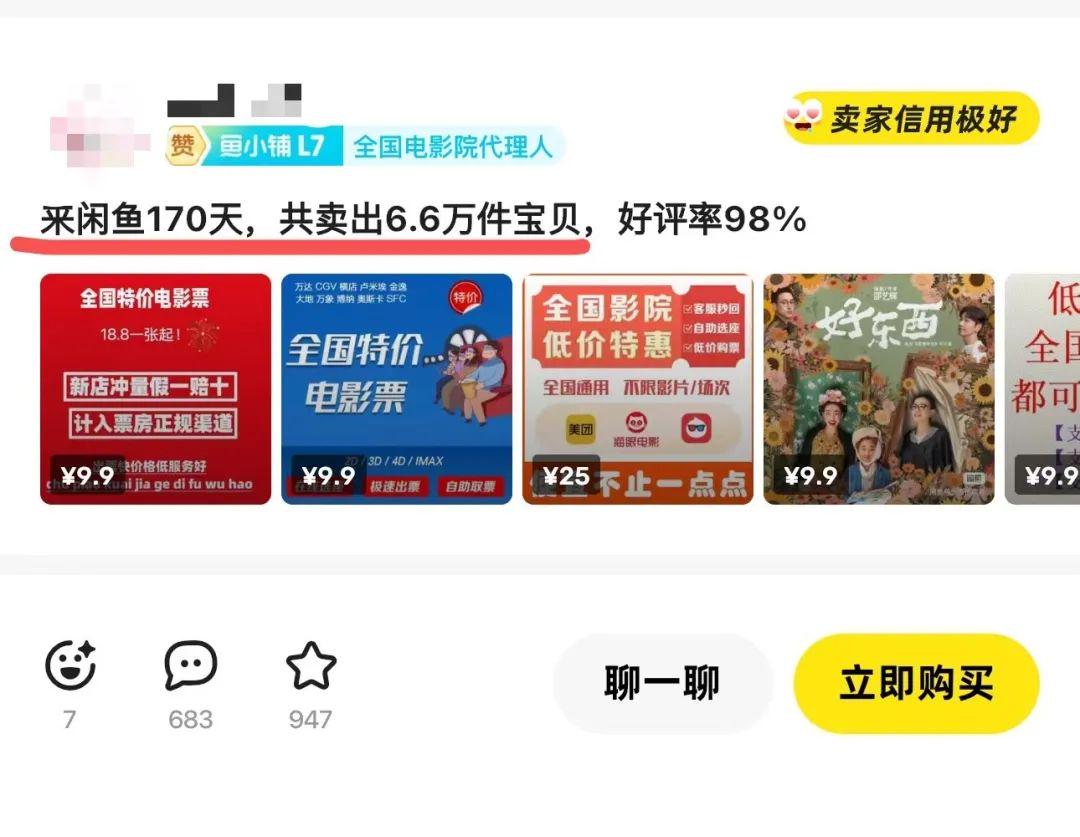Tap the 卖家信用极好 credit badge
The image size is (1080, 837).
[911, 119]
